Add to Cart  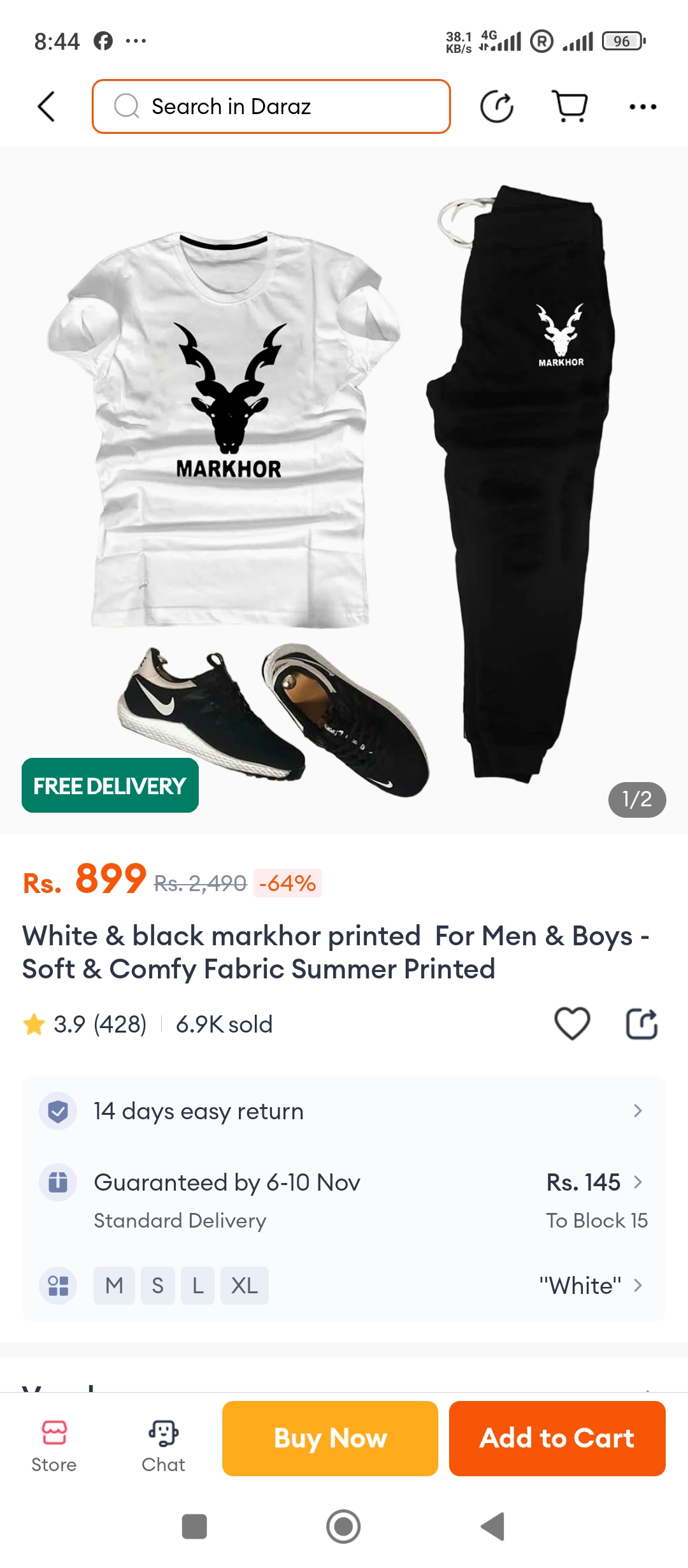point(557,1439)
